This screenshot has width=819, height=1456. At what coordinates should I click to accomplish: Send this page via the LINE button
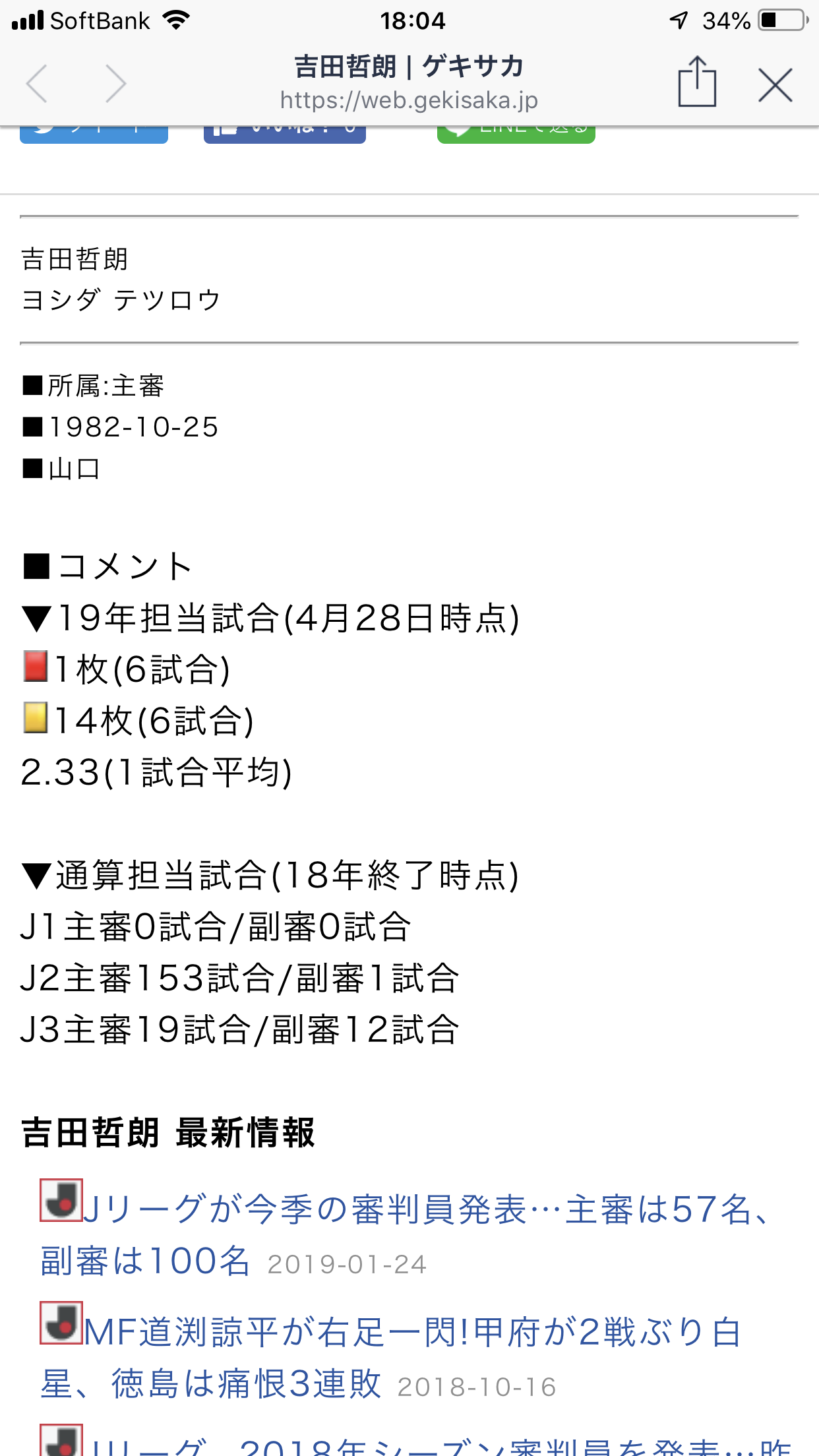pos(516,134)
